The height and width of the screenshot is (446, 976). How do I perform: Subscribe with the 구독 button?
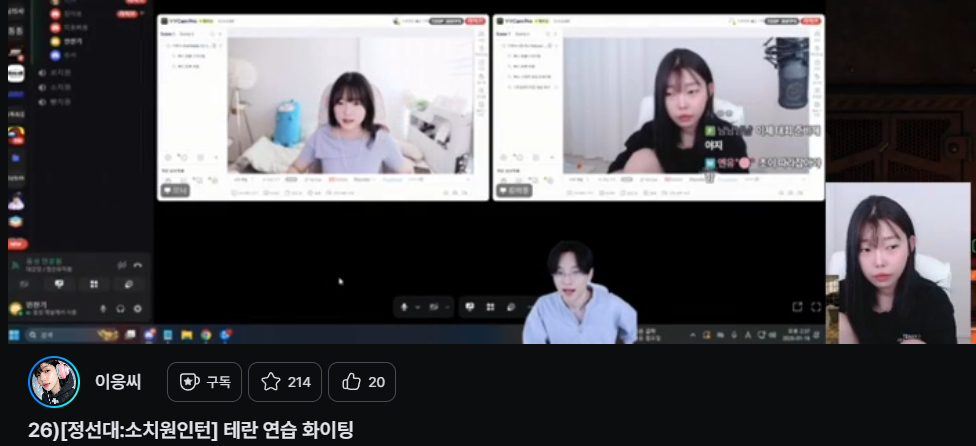point(204,382)
